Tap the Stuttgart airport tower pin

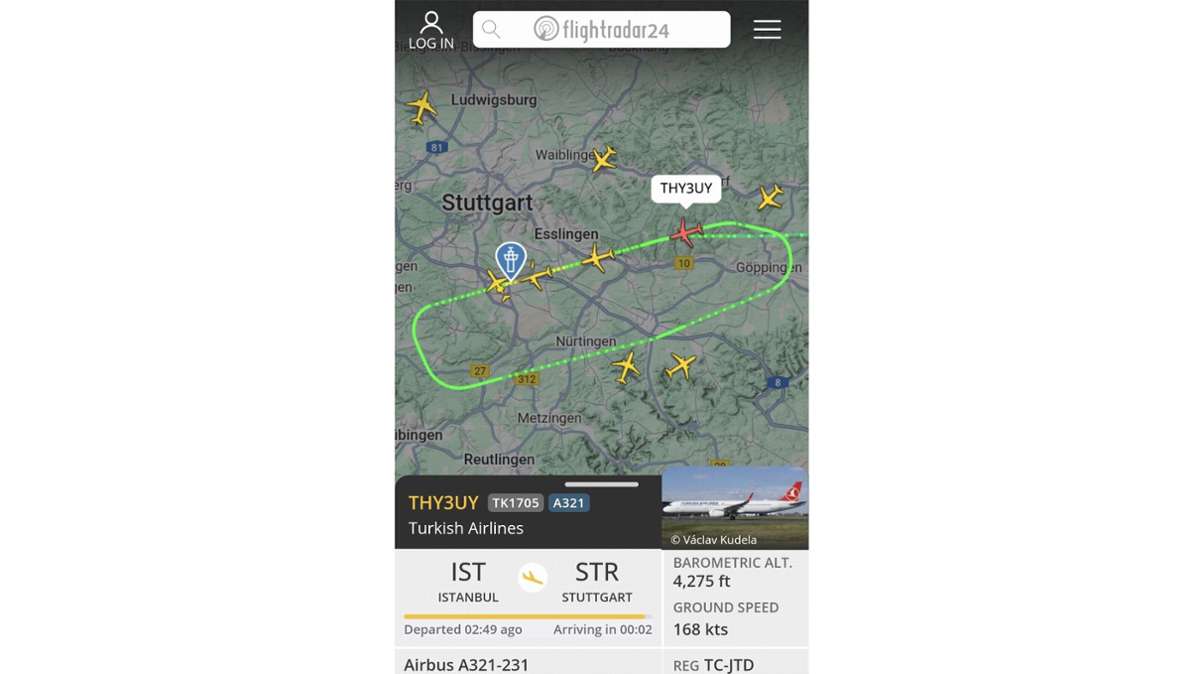[511, 260]
